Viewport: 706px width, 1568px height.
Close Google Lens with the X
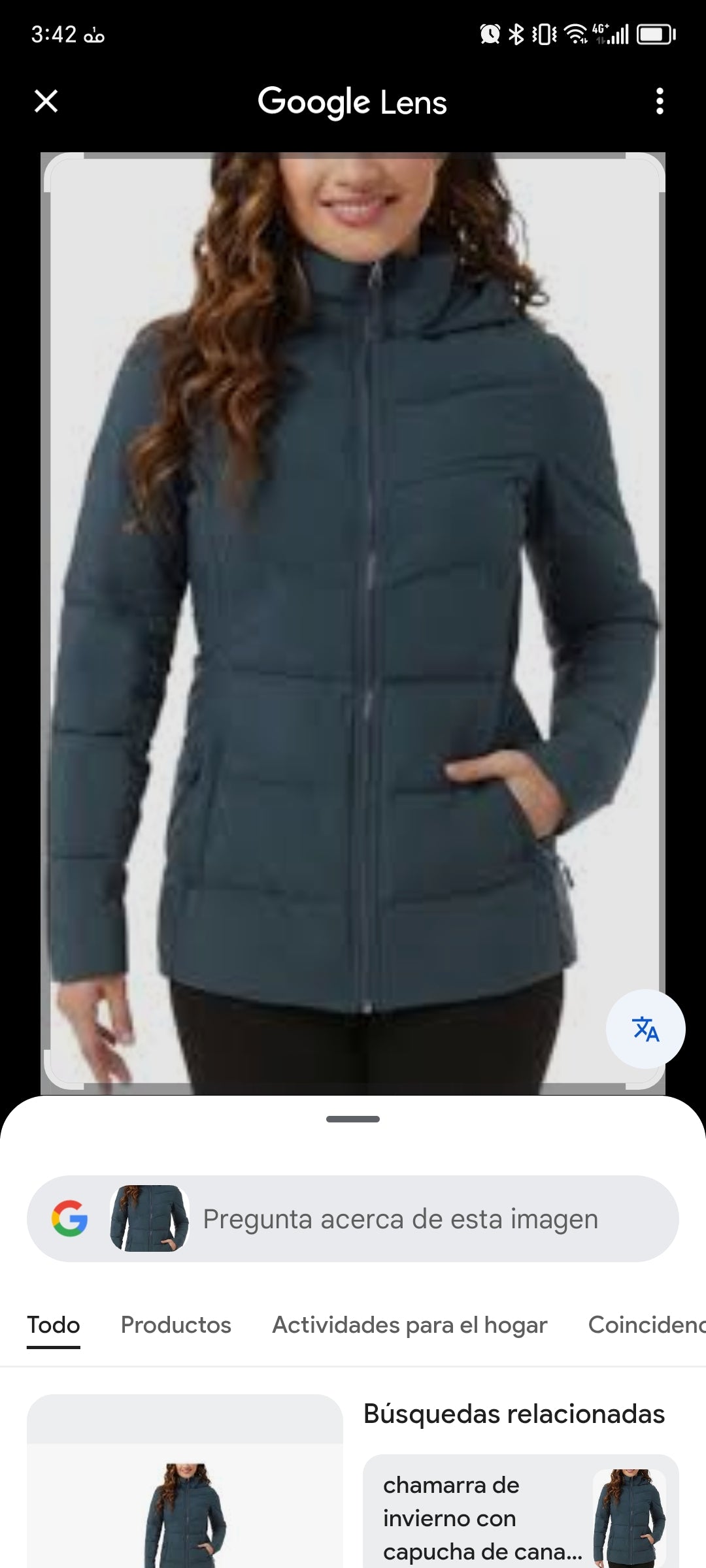pyautogui.click(x=46, y=101)
